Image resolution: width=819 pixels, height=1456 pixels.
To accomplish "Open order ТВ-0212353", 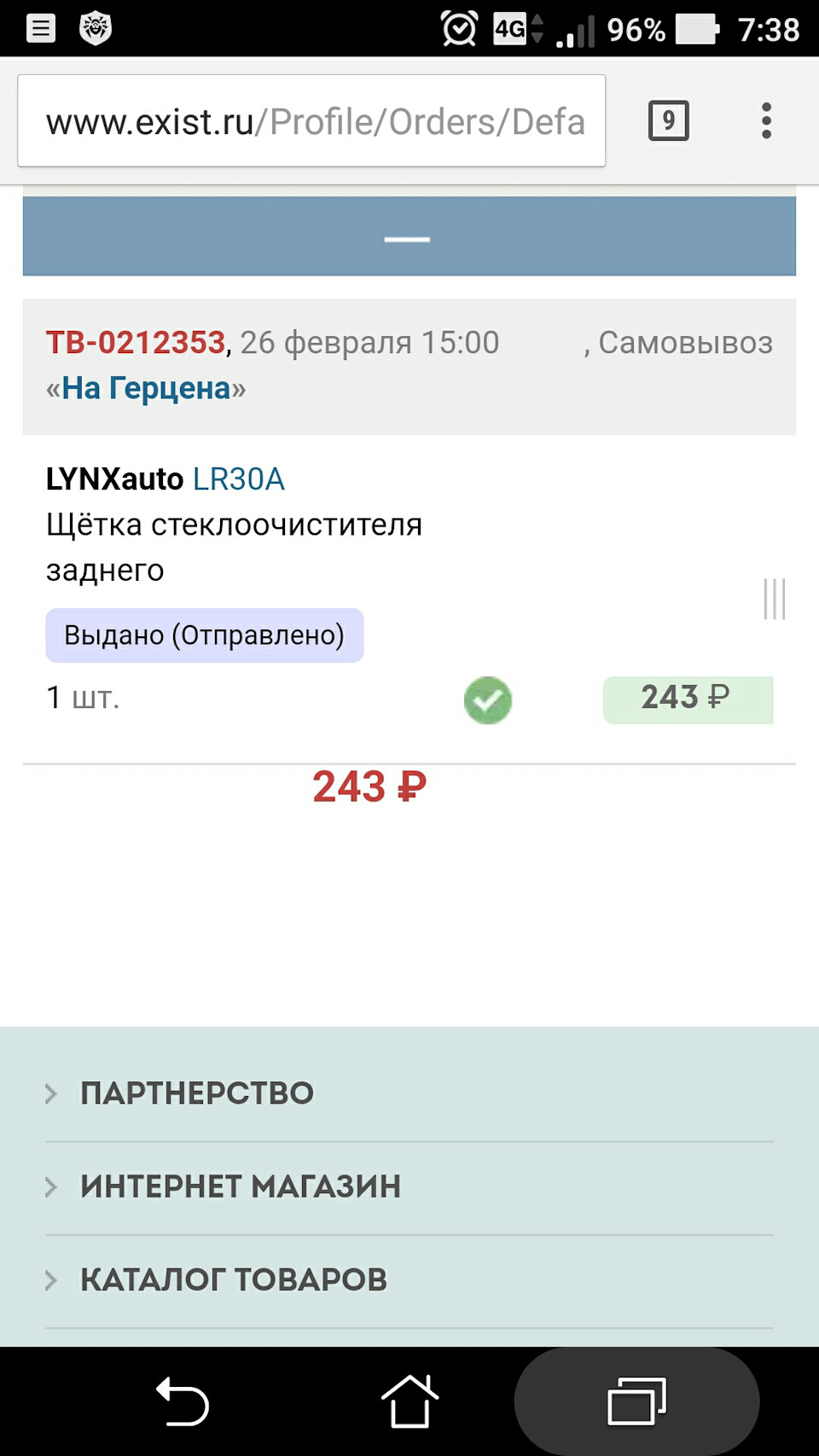I will 136,343.
